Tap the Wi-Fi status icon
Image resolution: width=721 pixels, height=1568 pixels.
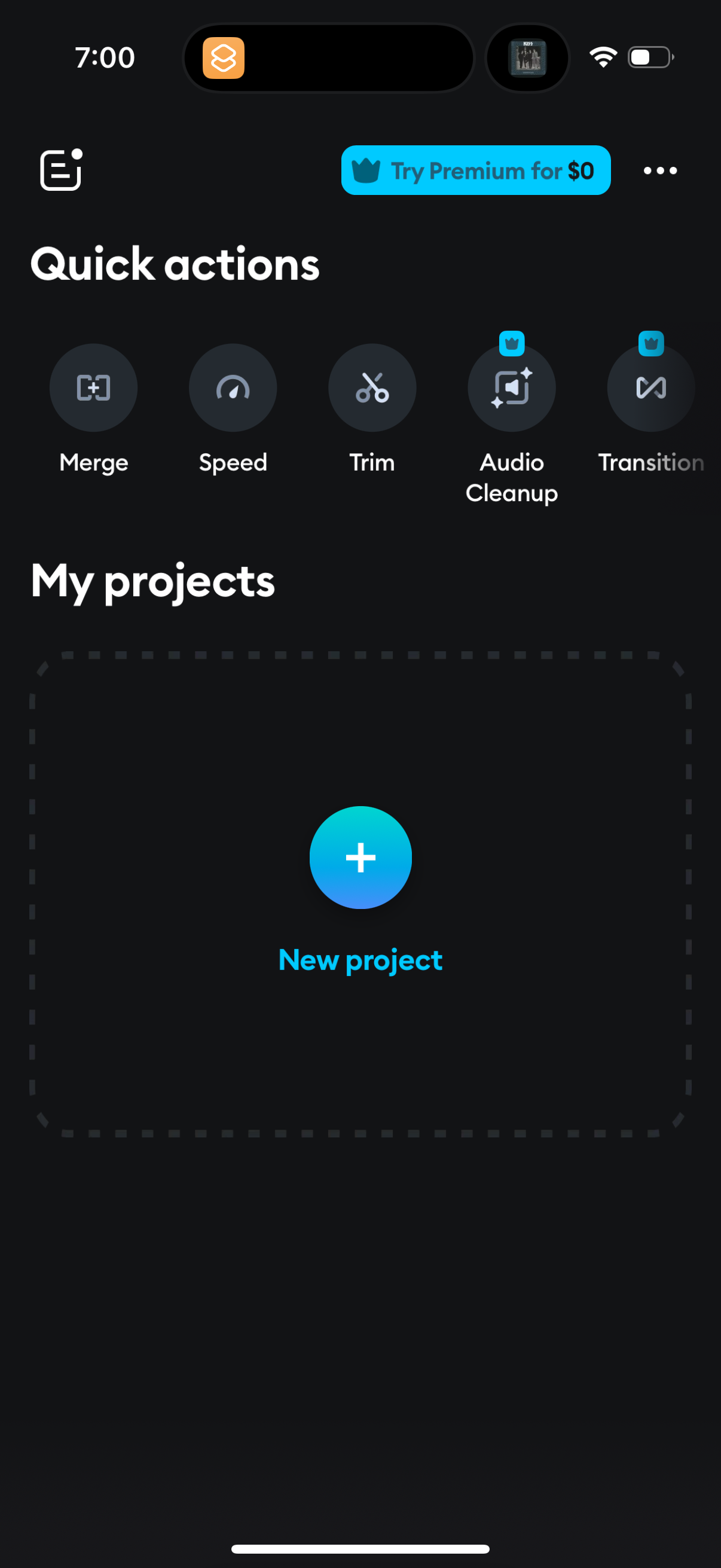[603, 58]
